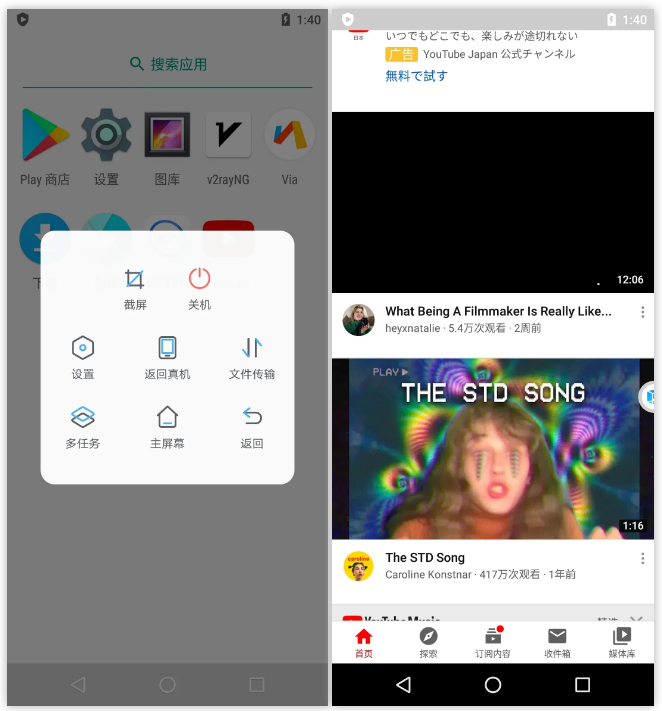
Task: Open 订阅内容 subscriptions tab
Action: click(x=493, y=642)
